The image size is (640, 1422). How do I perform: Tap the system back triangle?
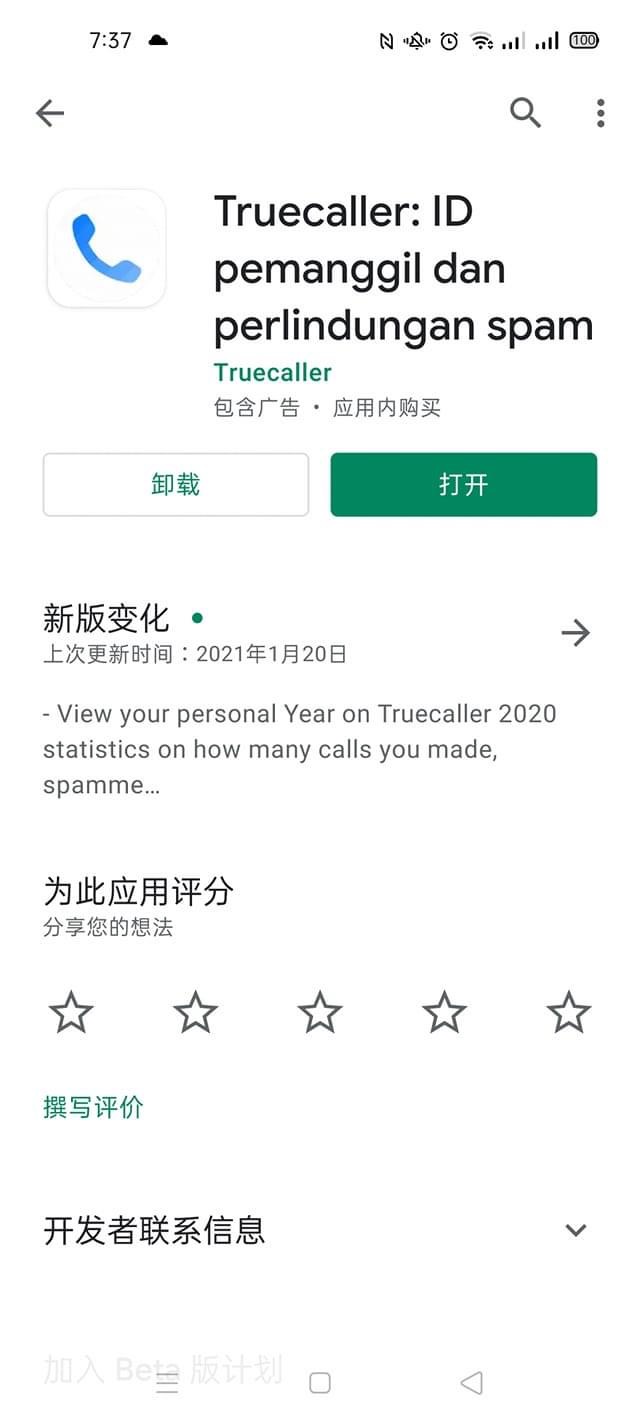tap(471, 1383)
